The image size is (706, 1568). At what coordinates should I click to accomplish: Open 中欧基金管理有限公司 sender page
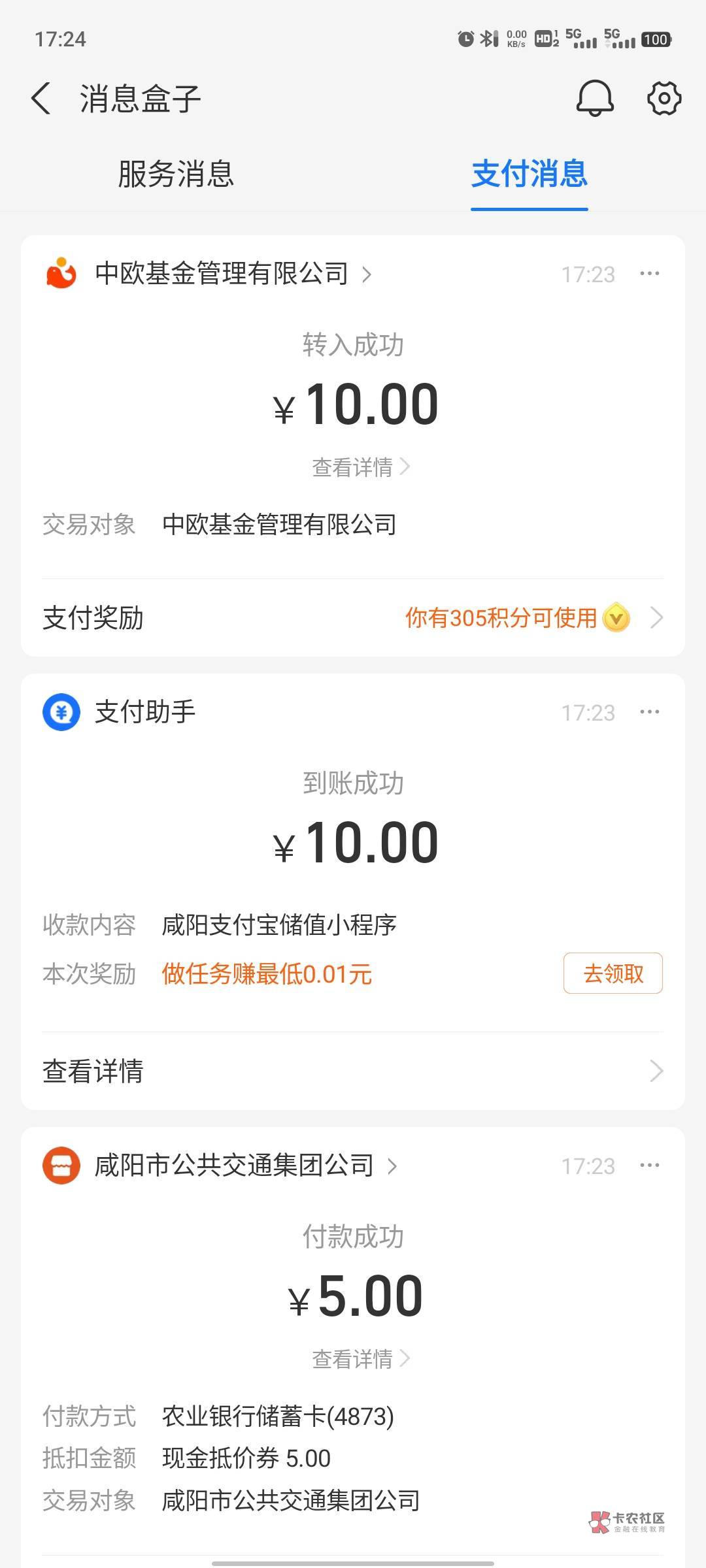(x=222, y=274)
